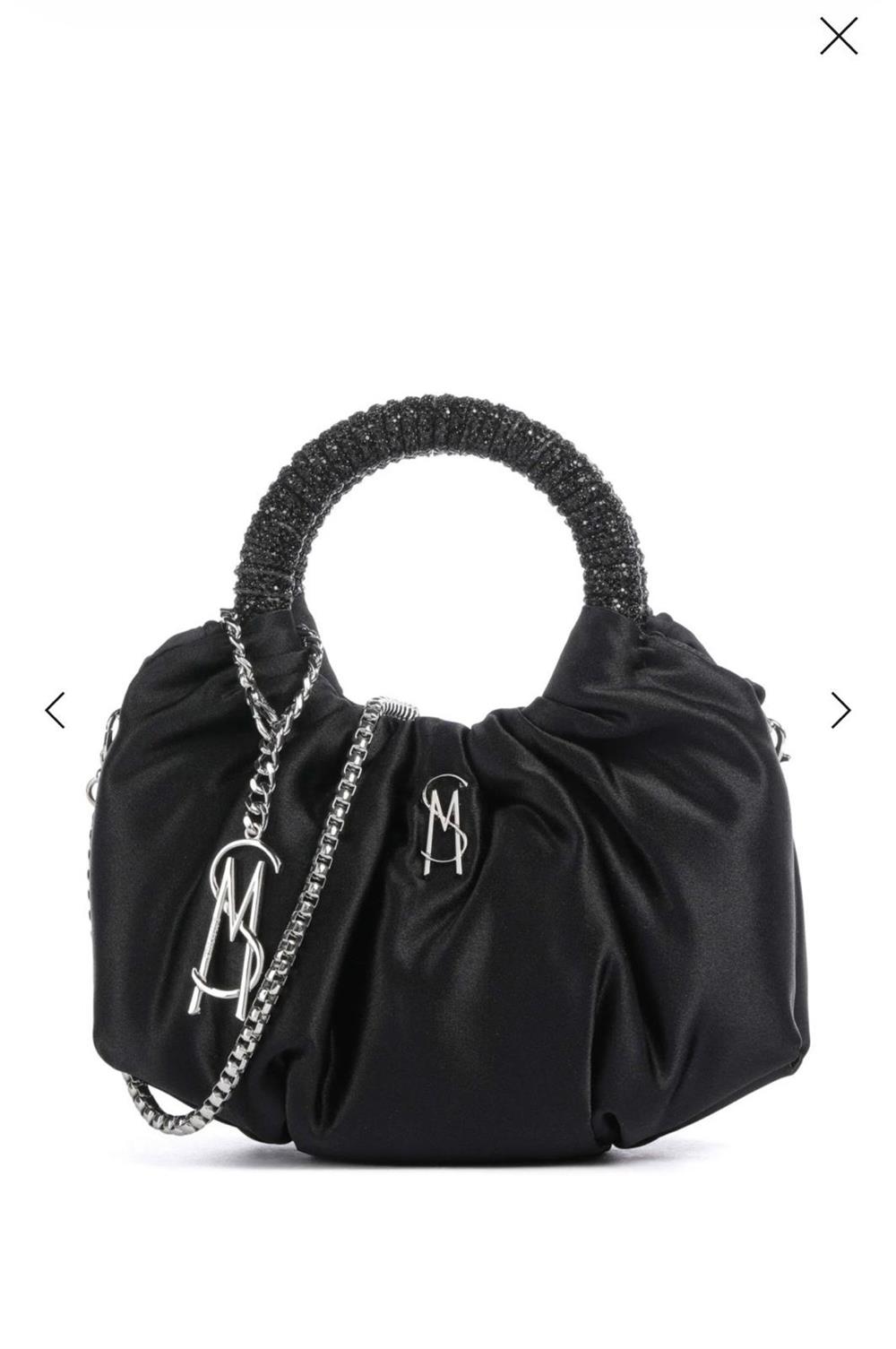Go to the next product image

pos(840,710)
